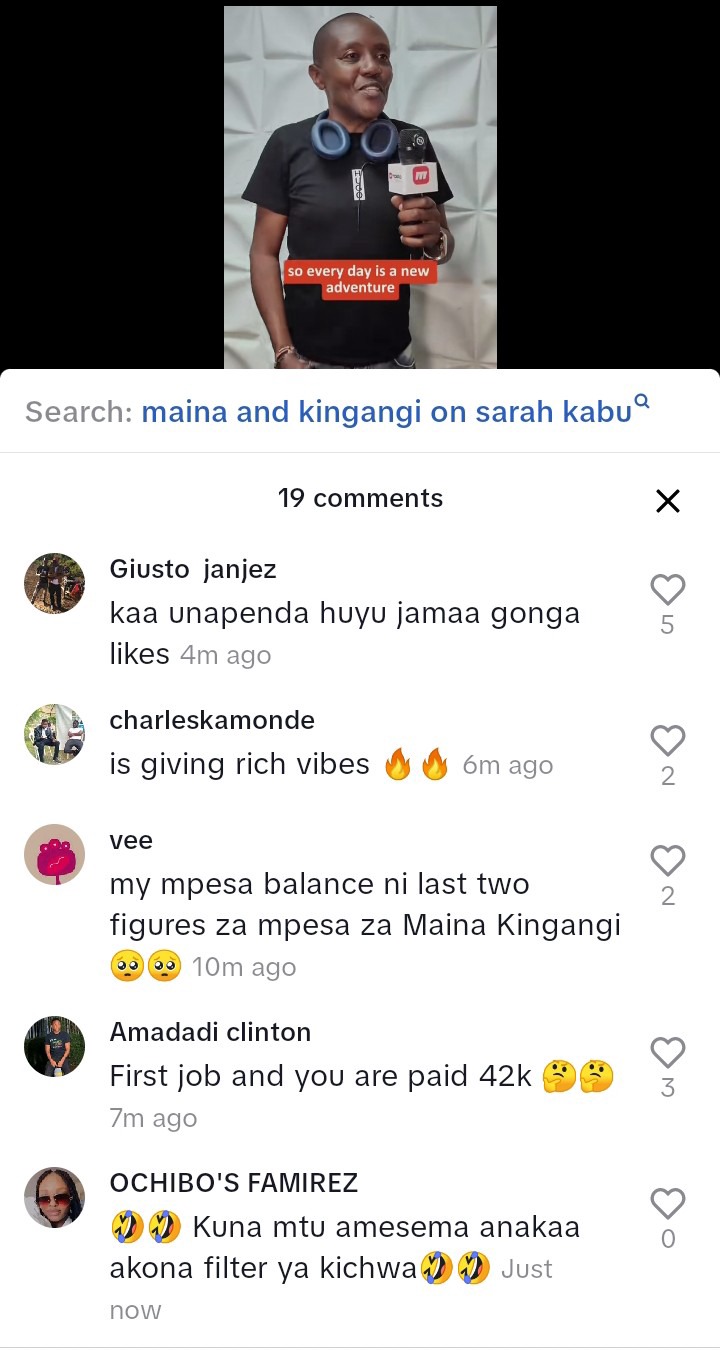
Task: Like vee's comment
Action: coord(667,861)
